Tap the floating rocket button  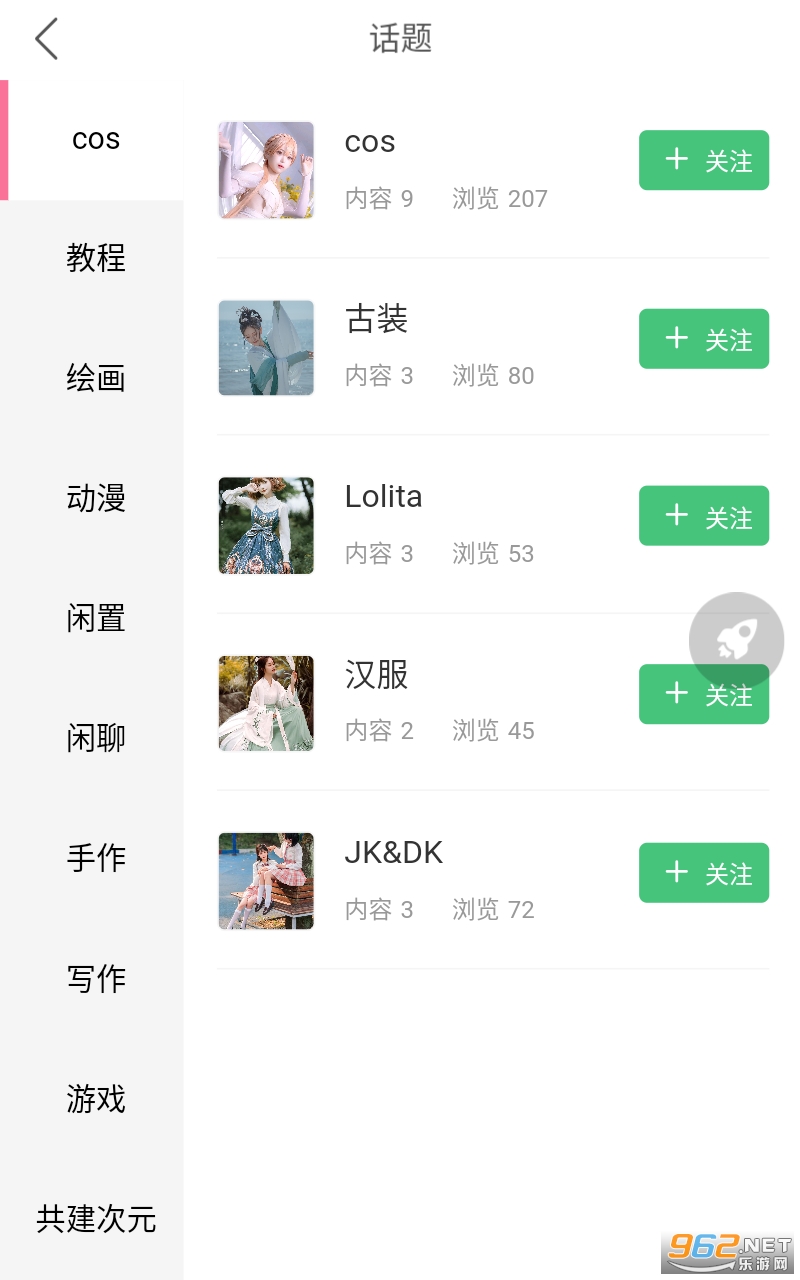coord(737,639)
